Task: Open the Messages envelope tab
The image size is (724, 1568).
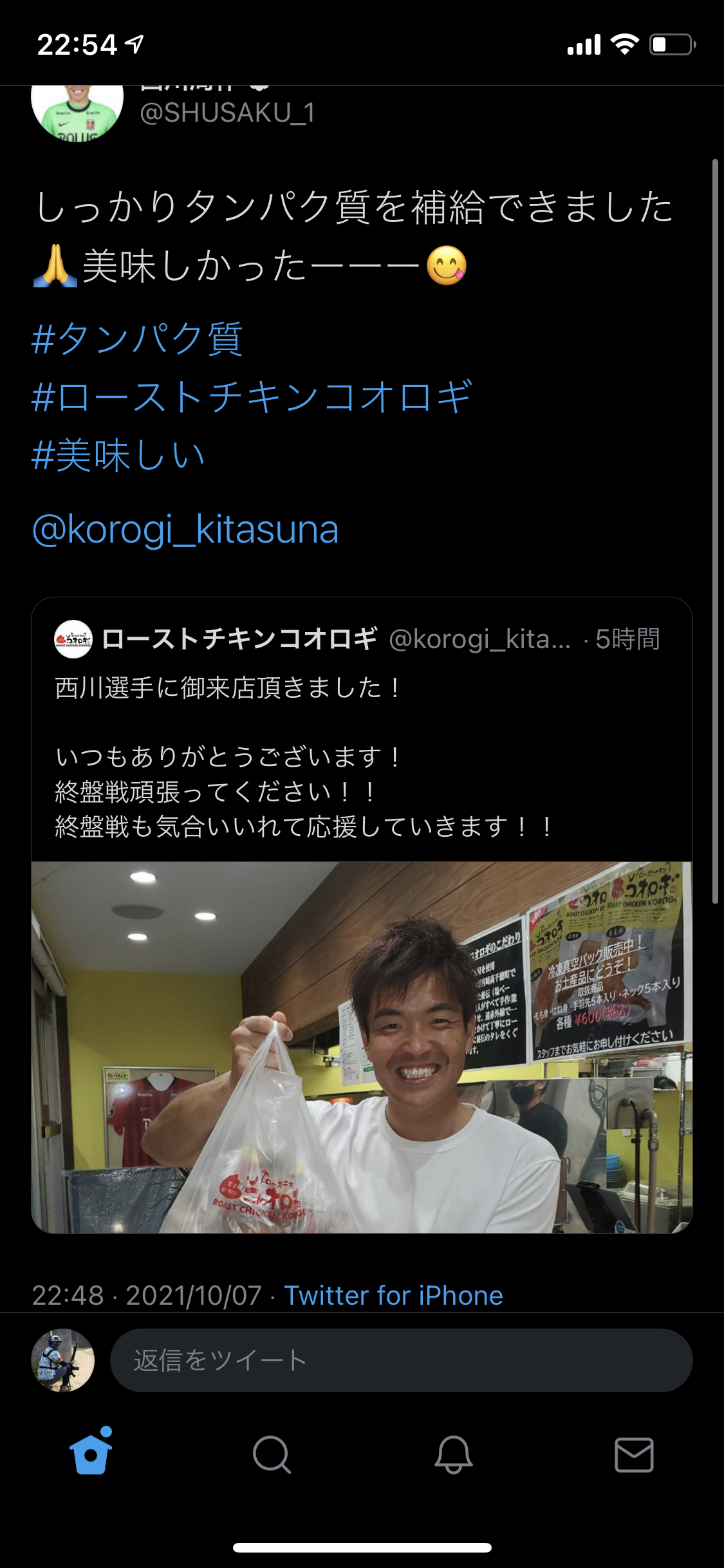Action: 634,1454
